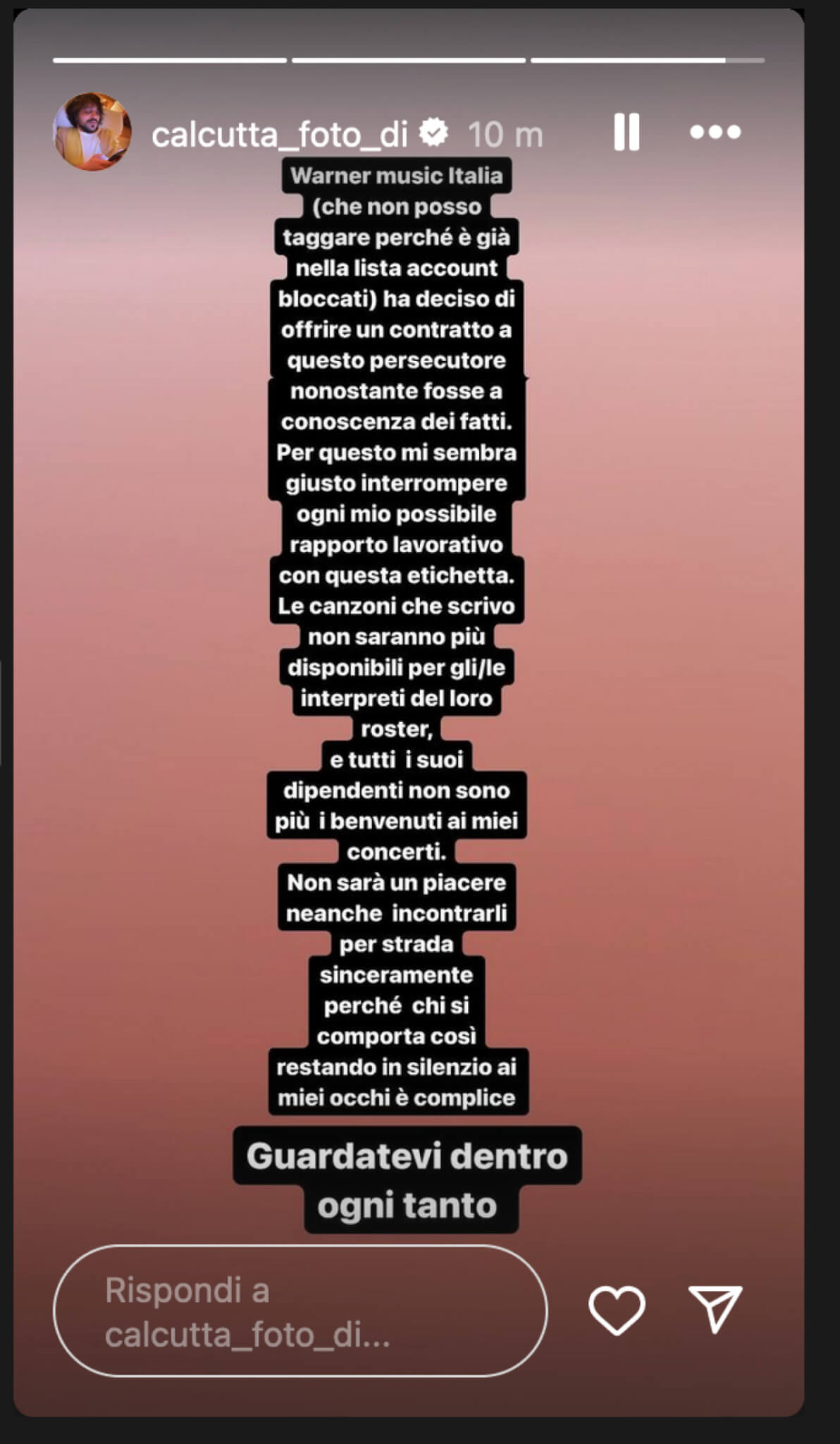Image resolution: width=840 pixels, height=1444 pixels.
Task: Open calcutta_foto_di profile picture
Action: click(92, 131)
